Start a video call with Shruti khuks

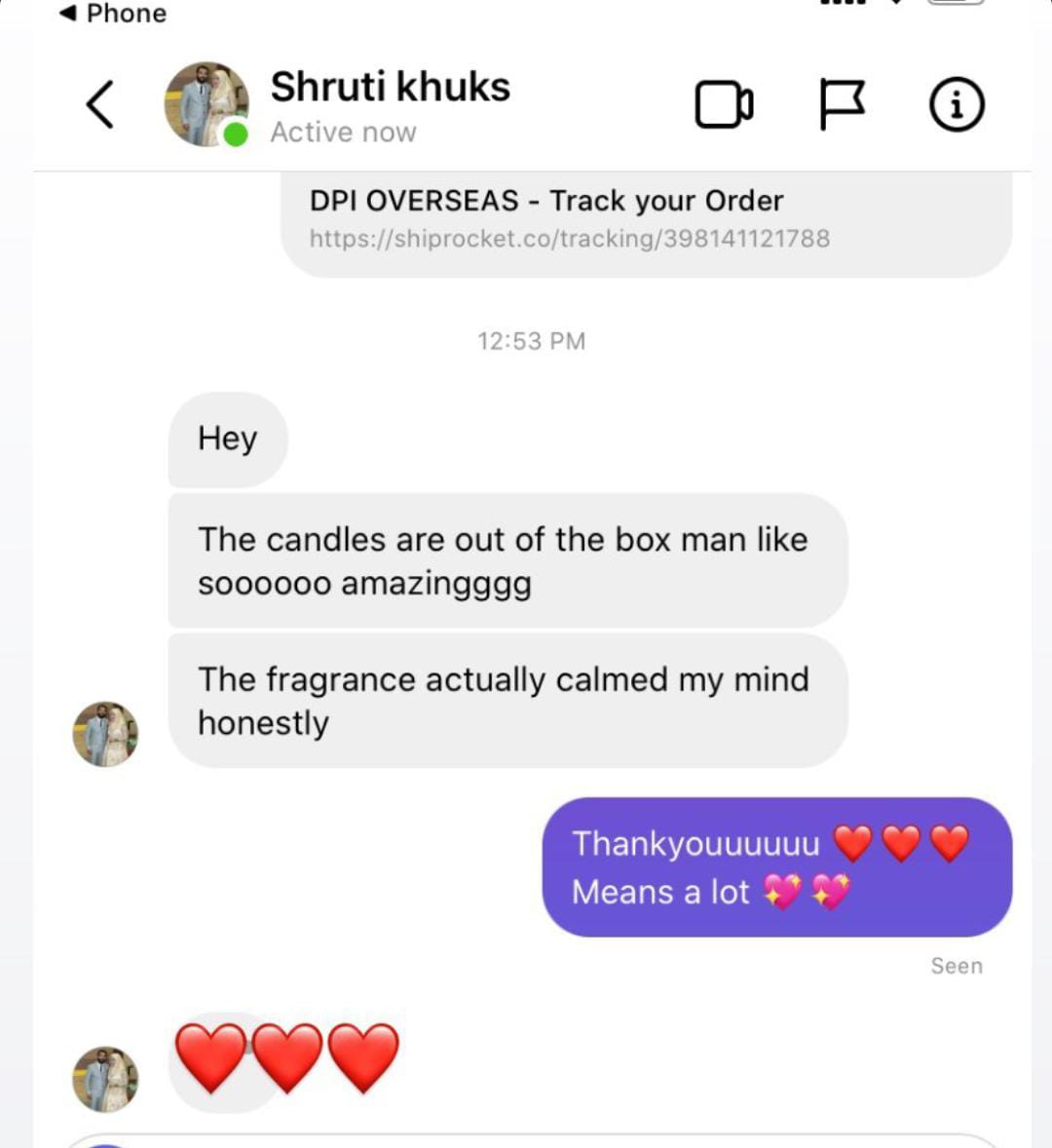724,104
